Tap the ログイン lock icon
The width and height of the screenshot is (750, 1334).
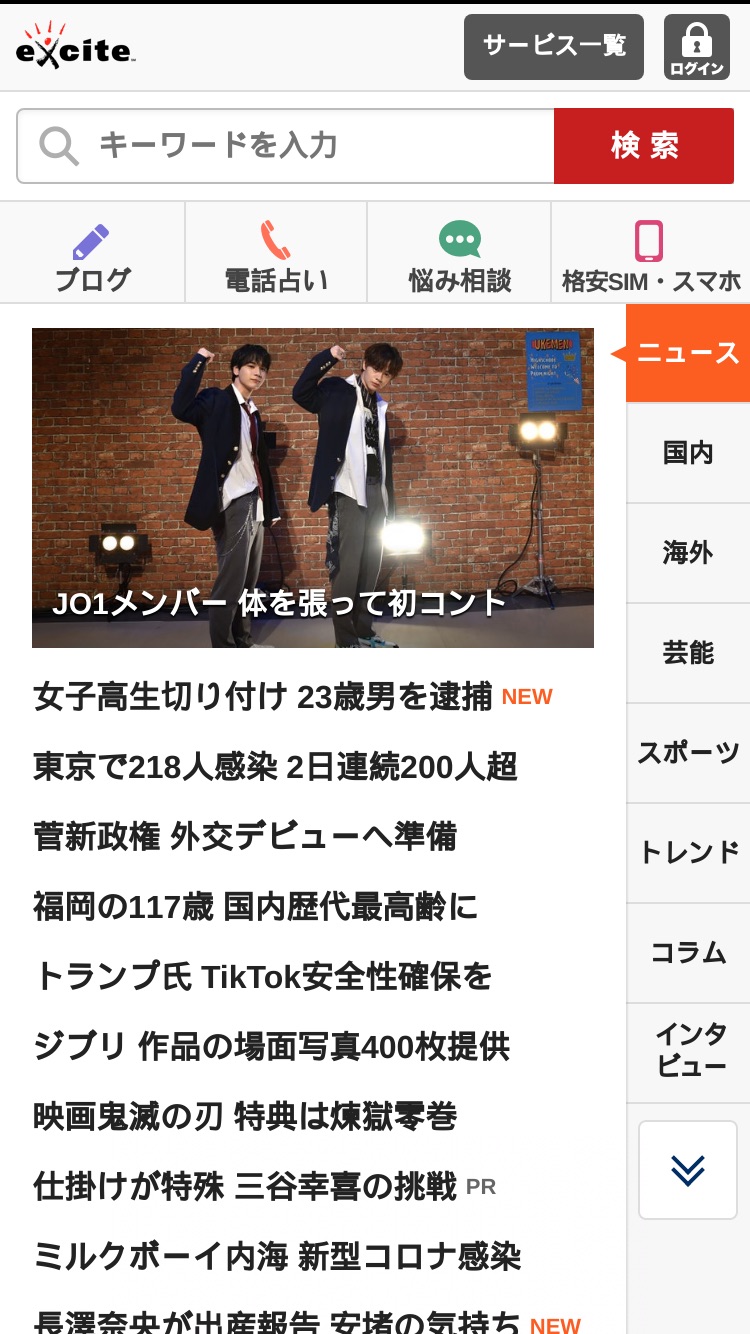point(696,46)
